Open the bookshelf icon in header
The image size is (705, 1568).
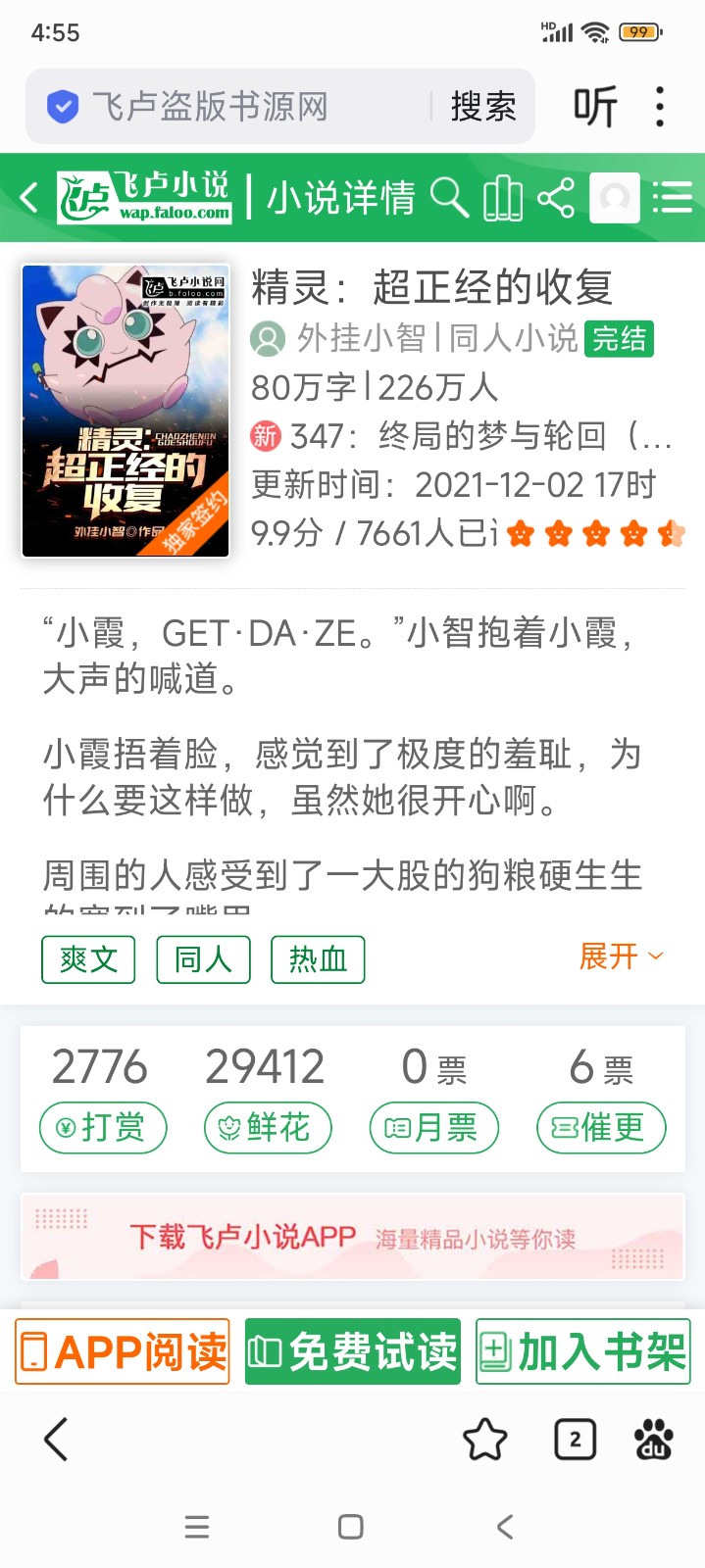(502, 198)
